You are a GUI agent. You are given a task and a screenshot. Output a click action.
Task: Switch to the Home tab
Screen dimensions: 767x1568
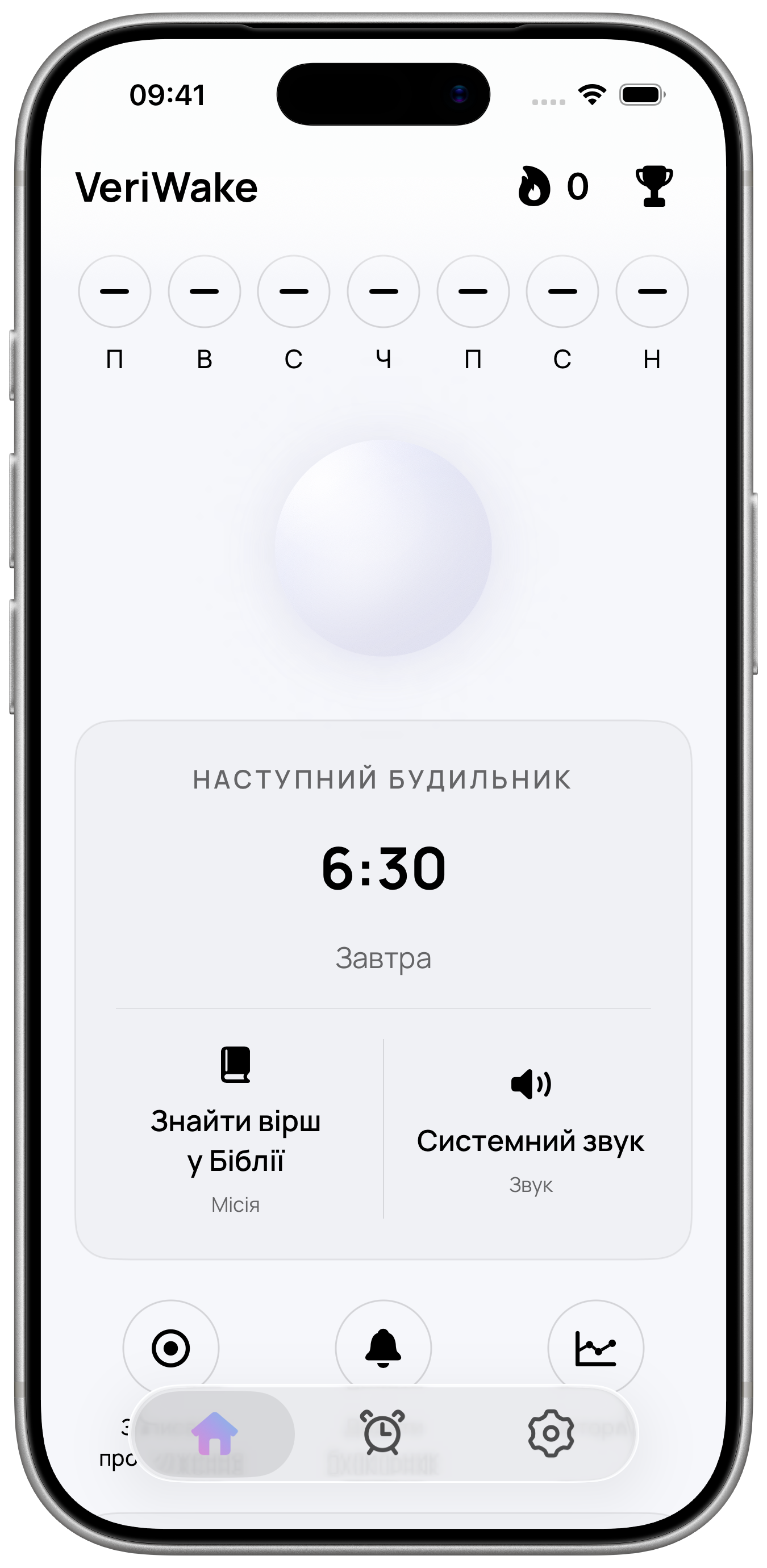(214, 1433)
